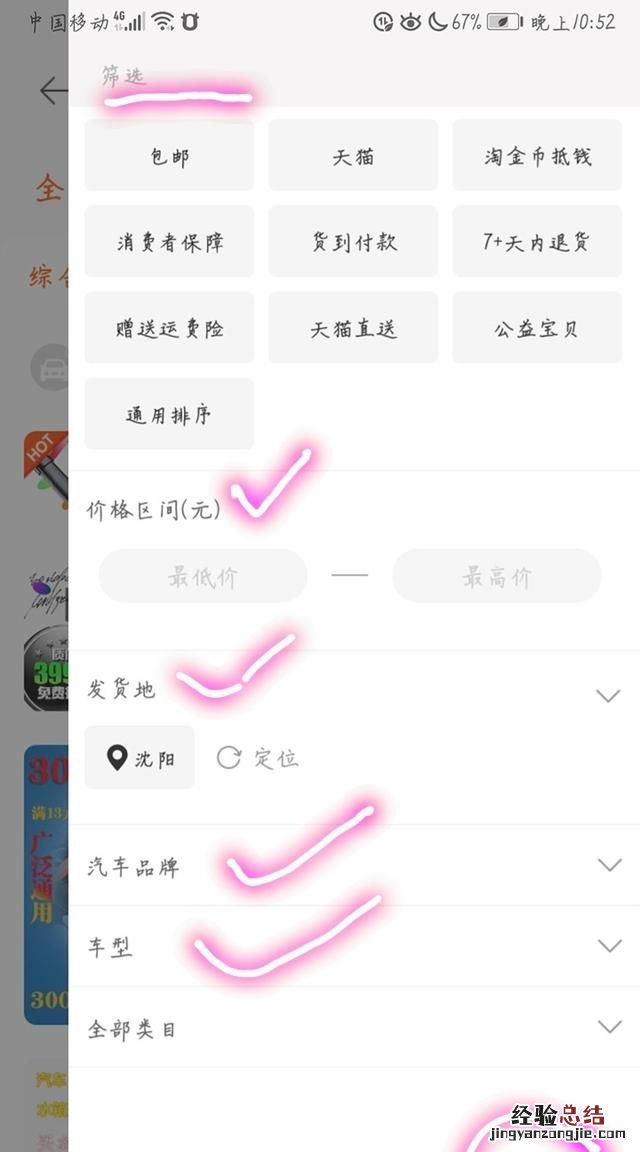Go back with the top-left arrow
This screenshot has width=640, height=1152.
pos(52,91)
